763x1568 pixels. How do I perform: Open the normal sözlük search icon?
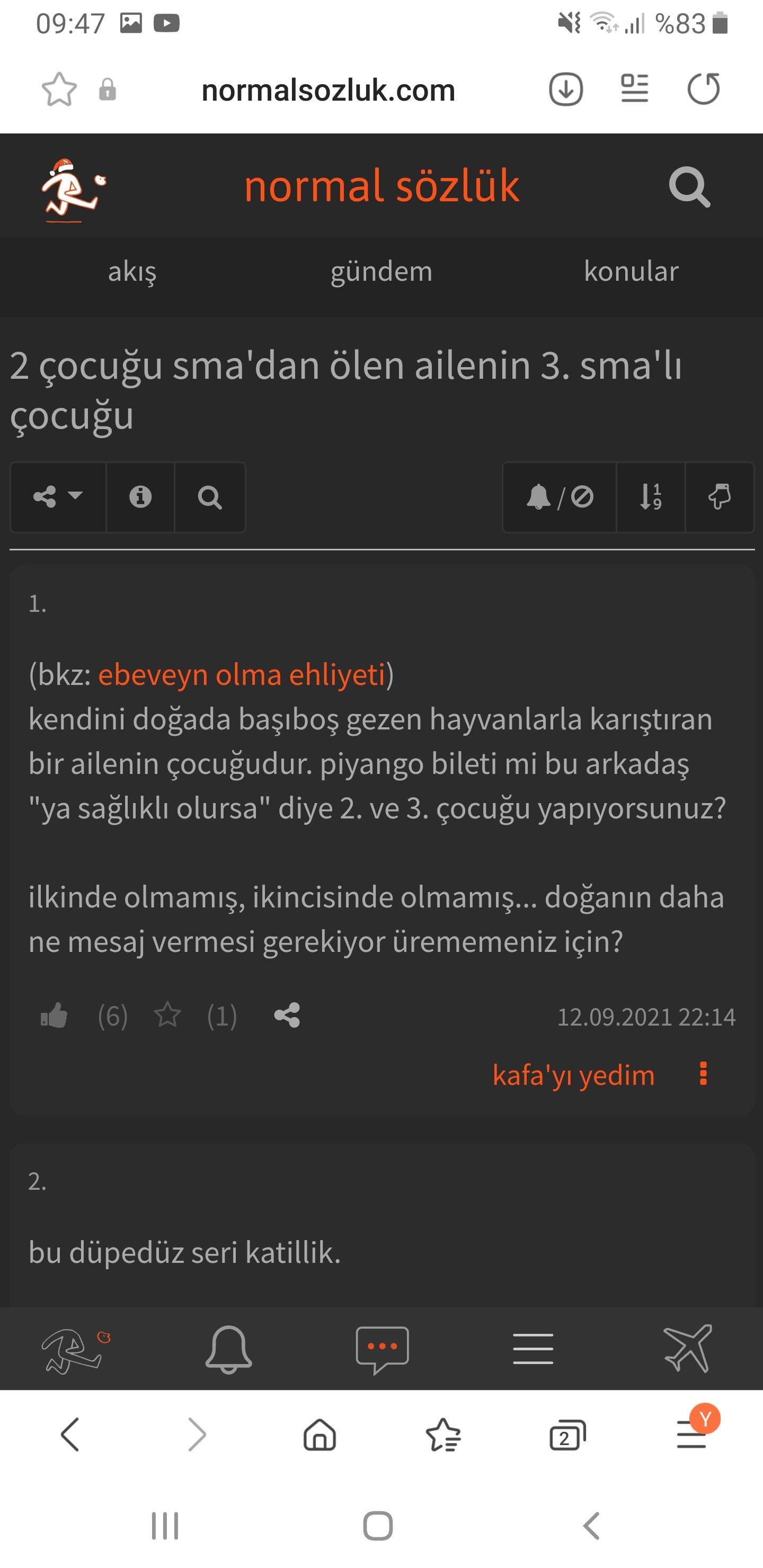click(x=689, y=187)
